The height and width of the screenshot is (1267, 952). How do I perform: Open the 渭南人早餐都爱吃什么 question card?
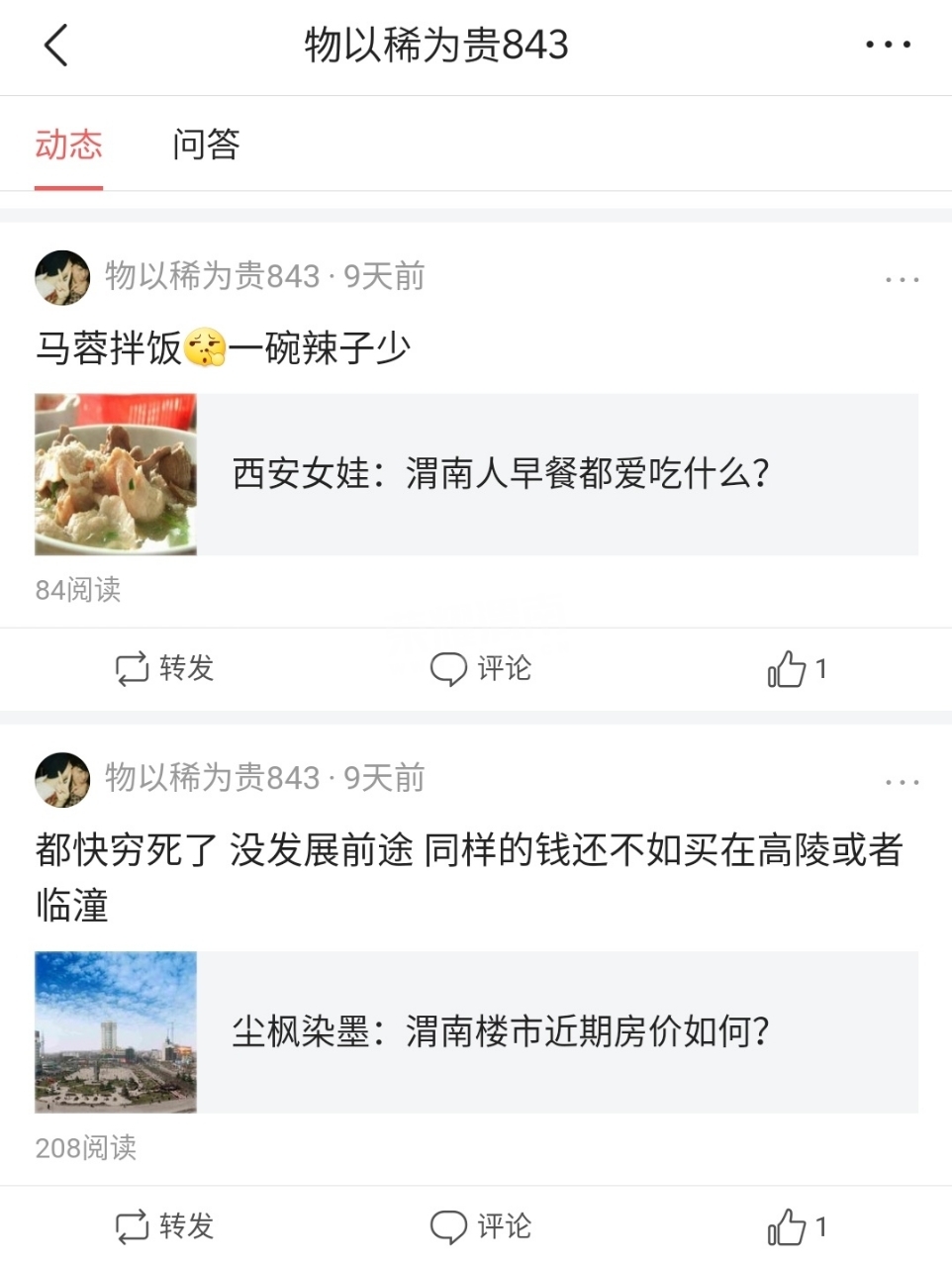(x=476, y=474)
